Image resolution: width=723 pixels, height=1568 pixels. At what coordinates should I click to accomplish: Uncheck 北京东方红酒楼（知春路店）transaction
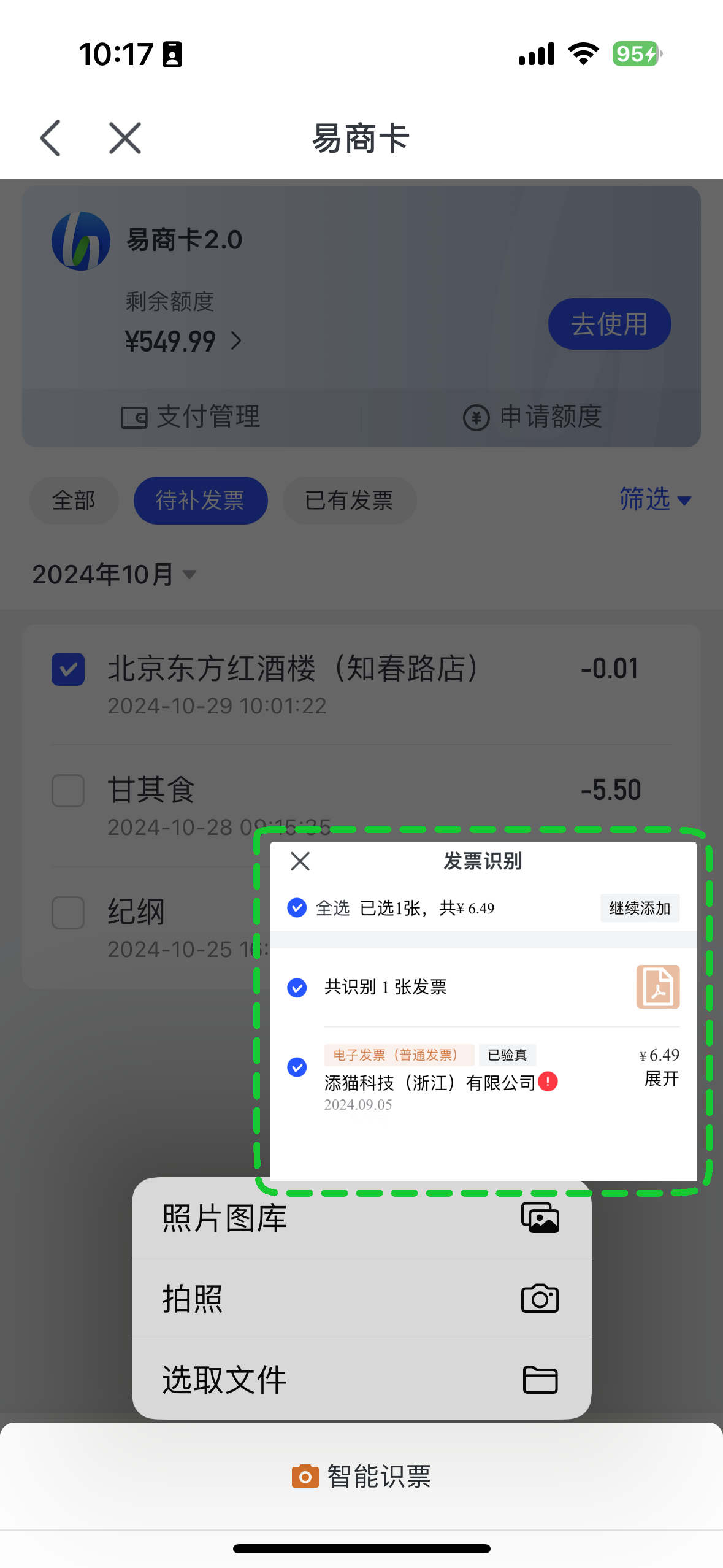68,669
